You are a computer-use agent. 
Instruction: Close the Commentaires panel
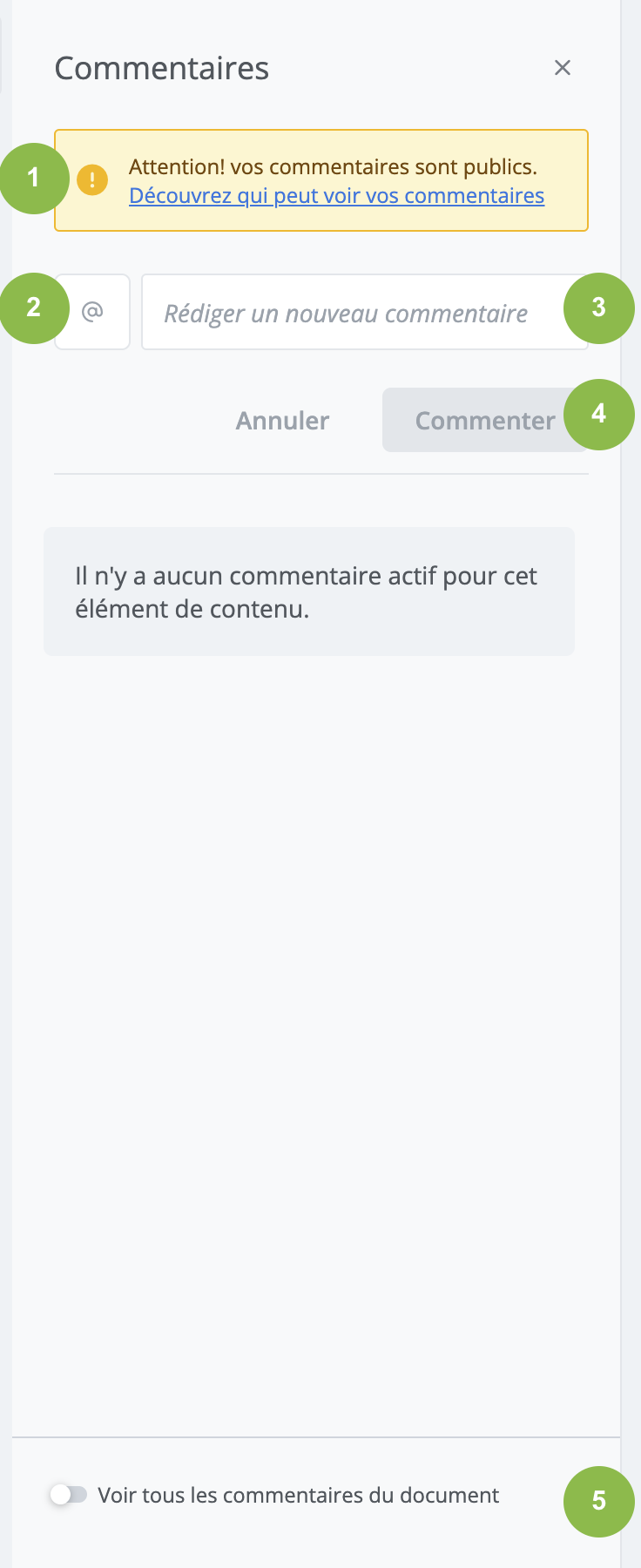(563, 68)
